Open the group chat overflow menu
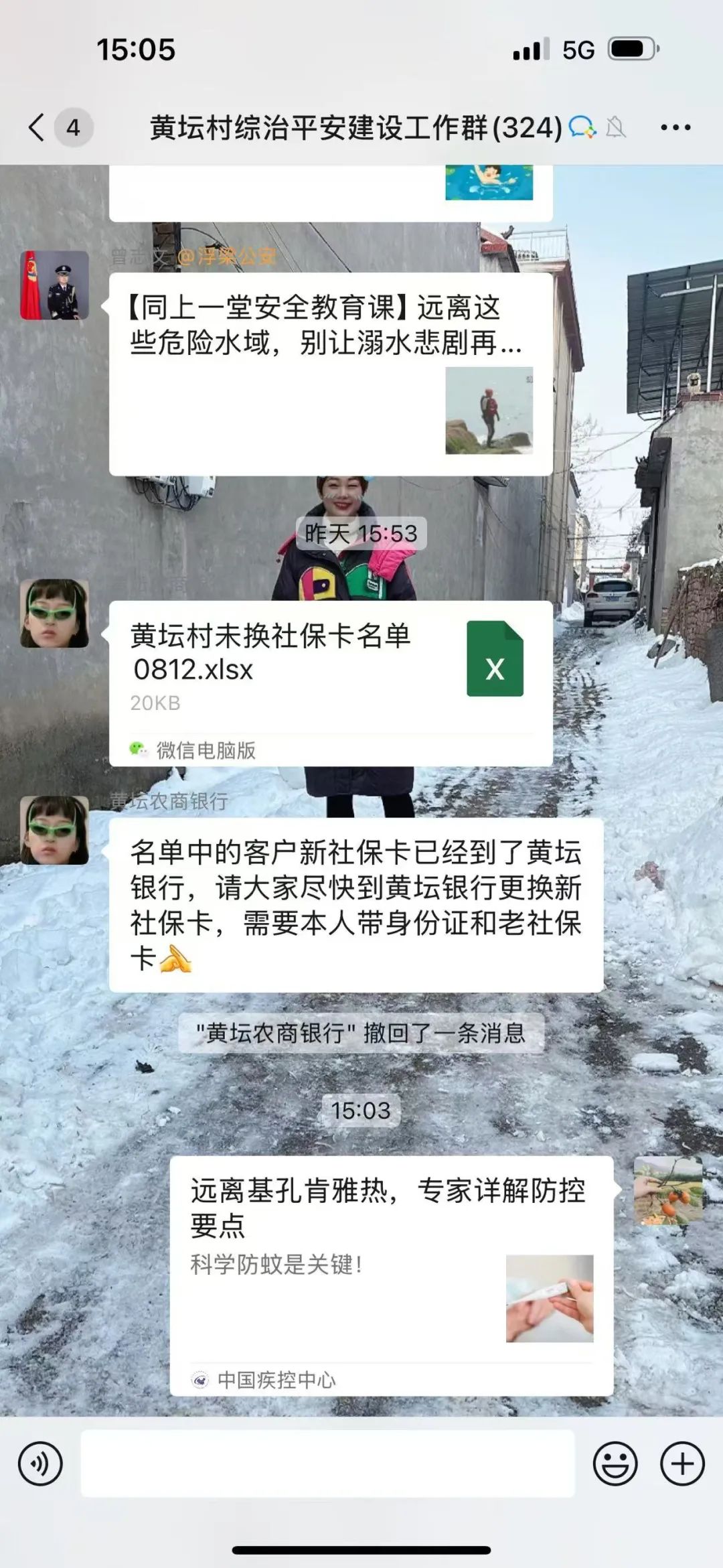Viewport: 723px width, 1568px height. 675,127
